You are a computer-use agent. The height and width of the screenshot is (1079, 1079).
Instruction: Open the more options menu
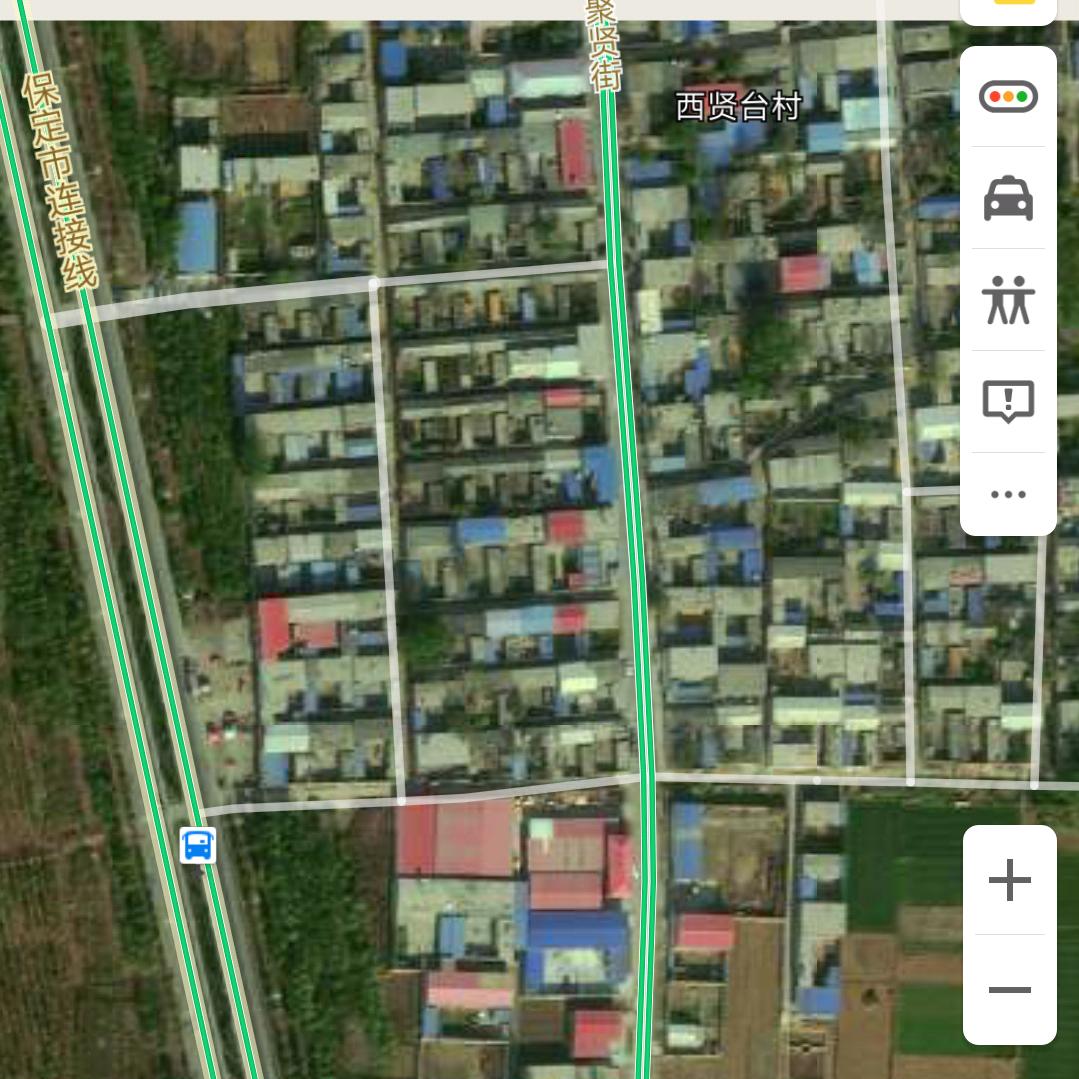coord(1008,494)
